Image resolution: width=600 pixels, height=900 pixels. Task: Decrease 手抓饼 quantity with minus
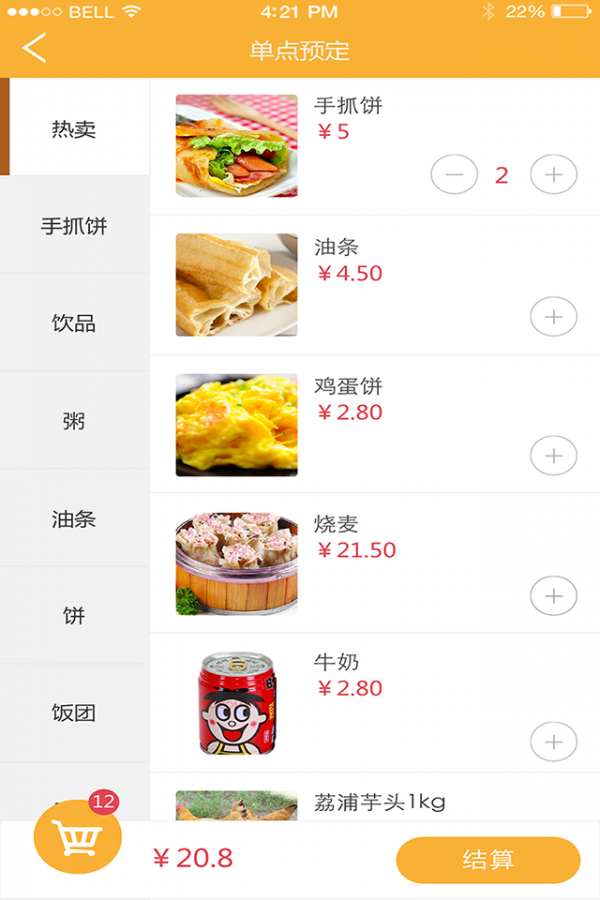coord(454,175)
